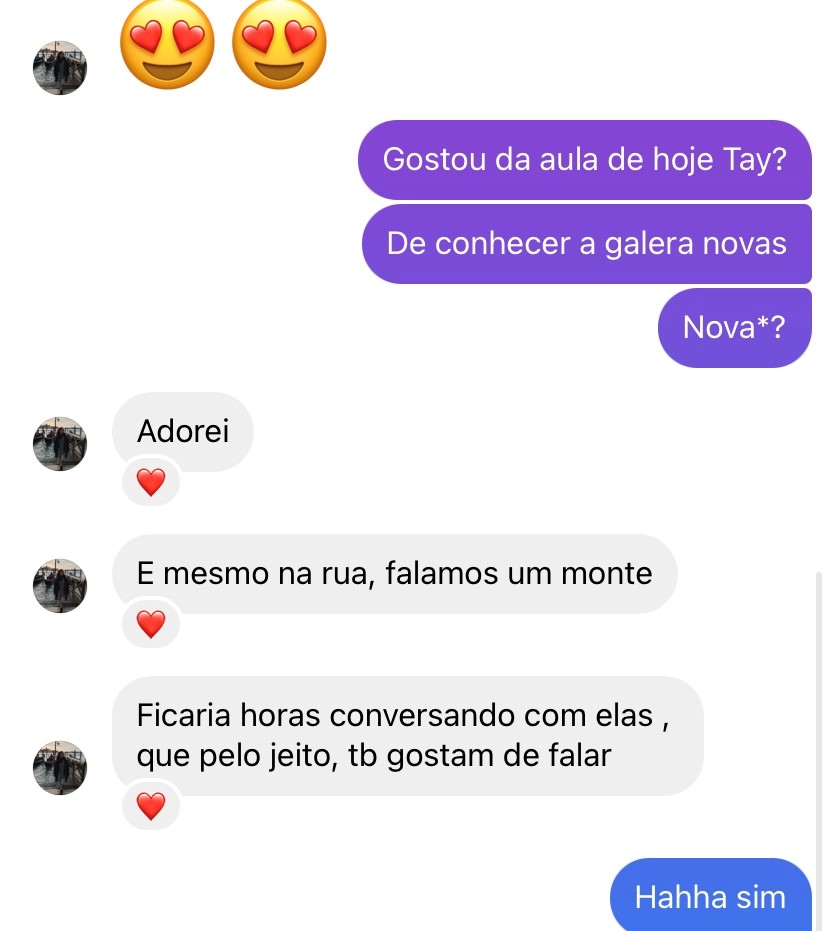Viewport: 823px width, 931px height.
Task: Tap avatar beside "E mesmo na rua" message
Action: click(x=60, y=586)
